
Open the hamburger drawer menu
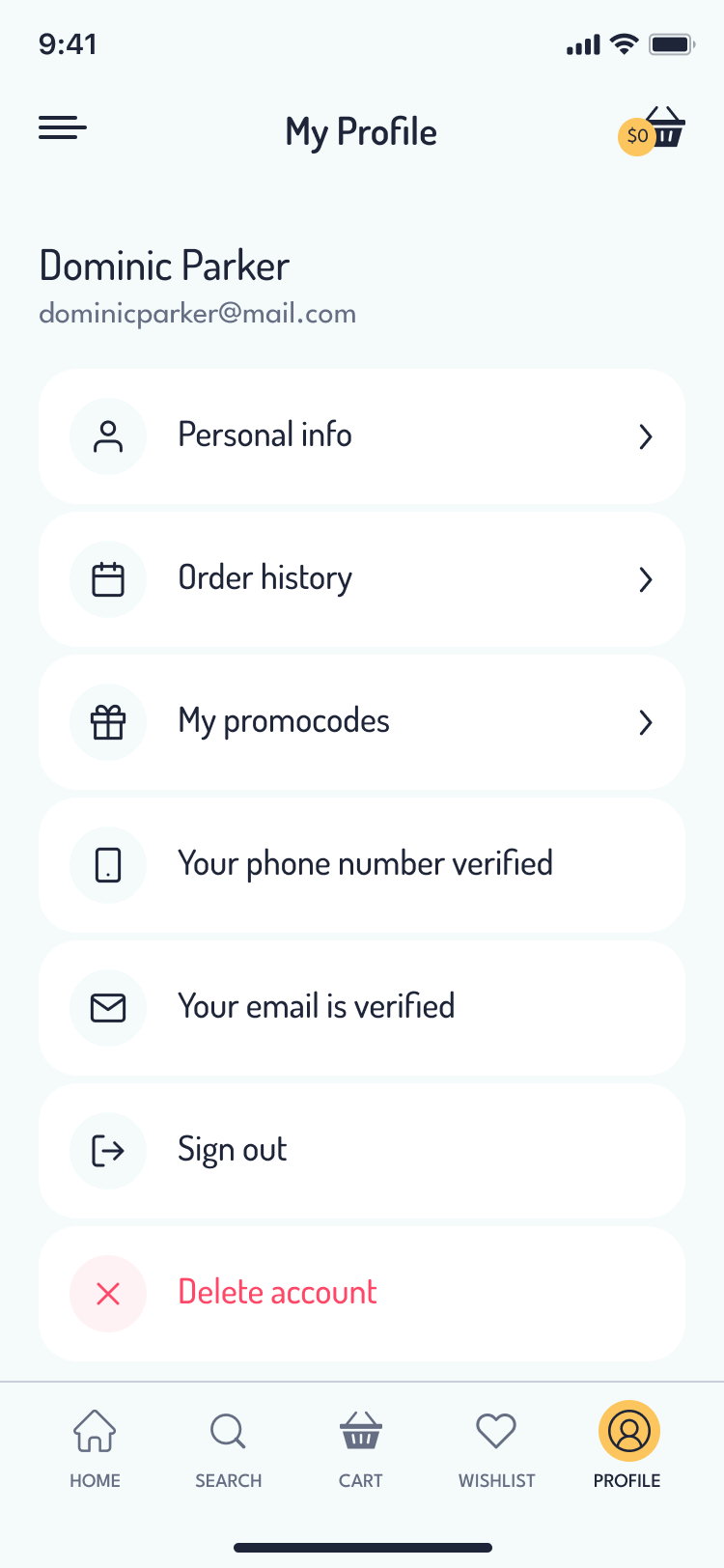(63, 127)
